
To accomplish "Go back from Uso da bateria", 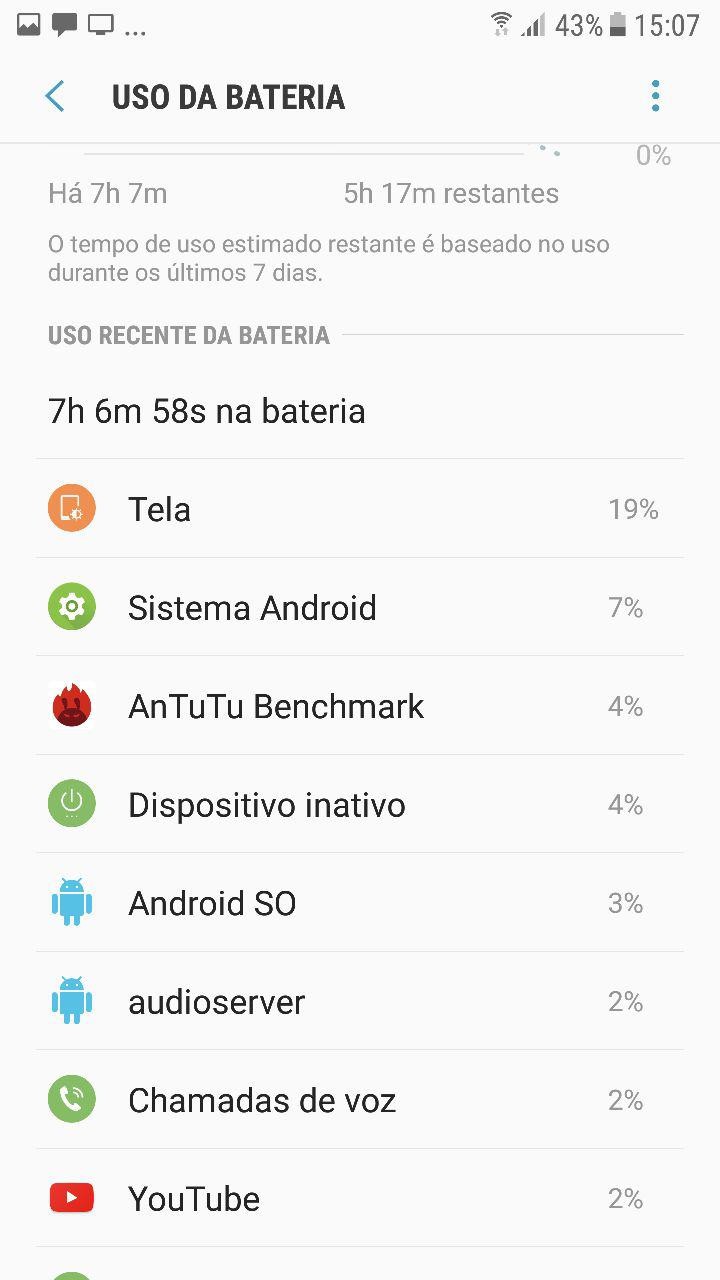I will coord(55,97).
